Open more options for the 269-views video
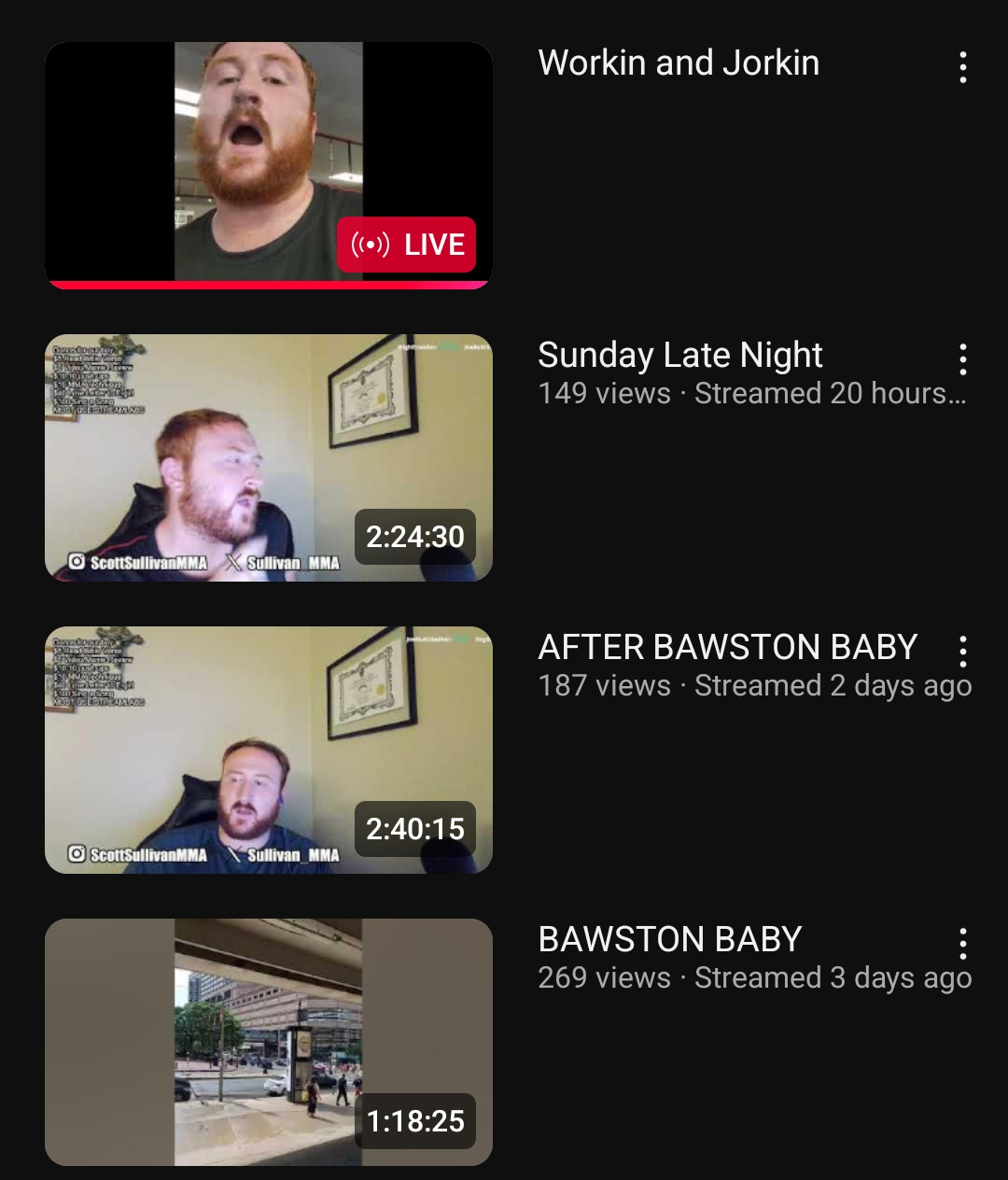The height and width of the screenshot is (1180, 1008). click(x=963, y=944)
